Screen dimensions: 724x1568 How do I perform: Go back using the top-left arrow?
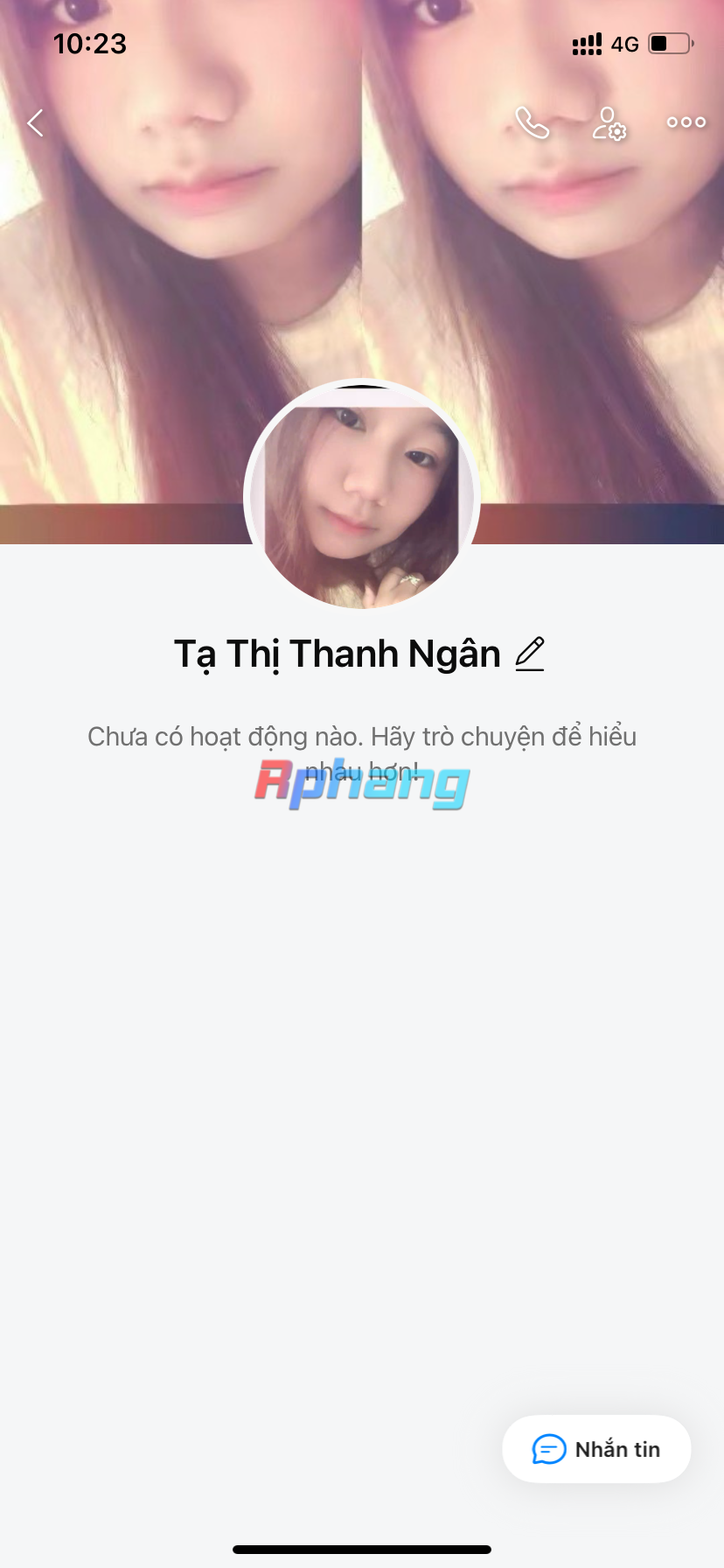[36, 123]
